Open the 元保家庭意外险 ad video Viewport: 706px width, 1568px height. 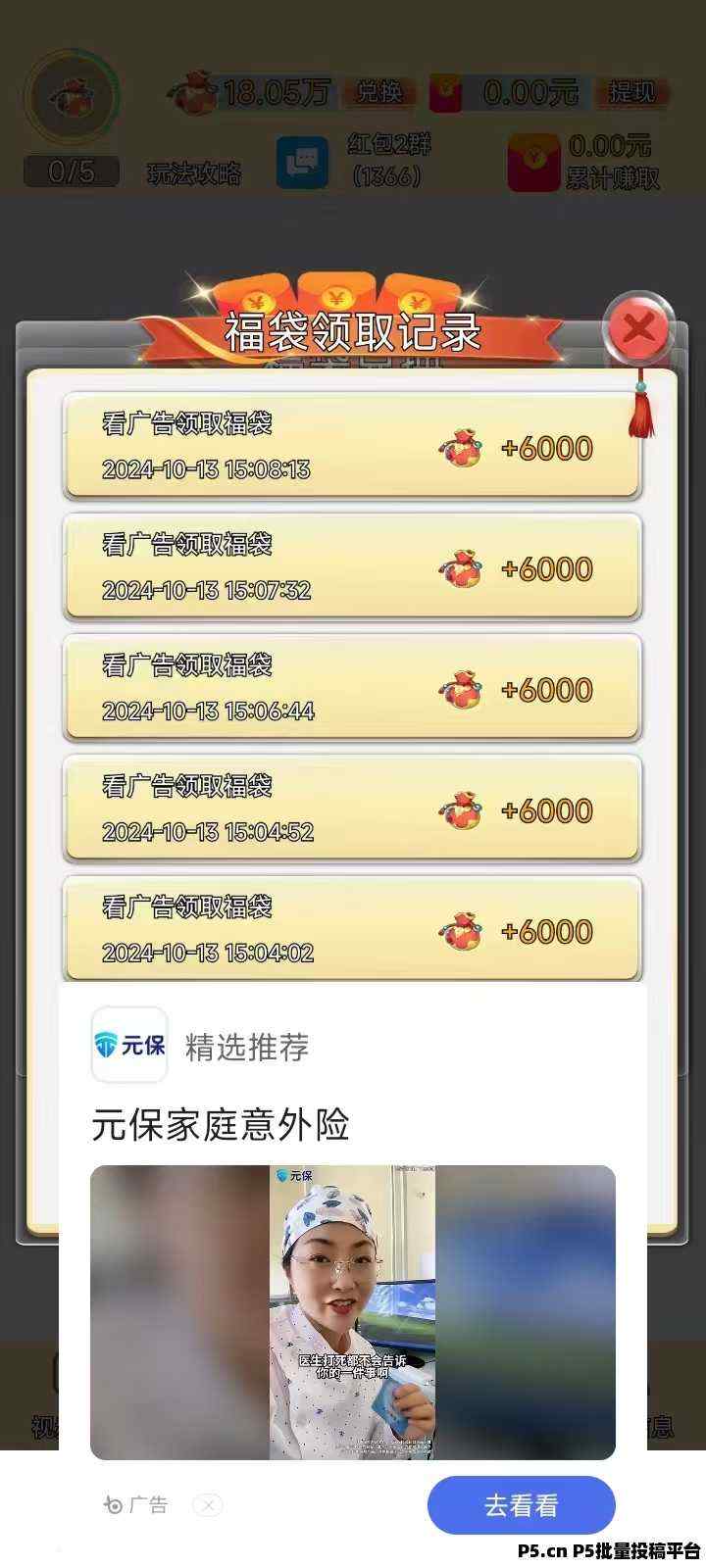[x=353, y=1312]
